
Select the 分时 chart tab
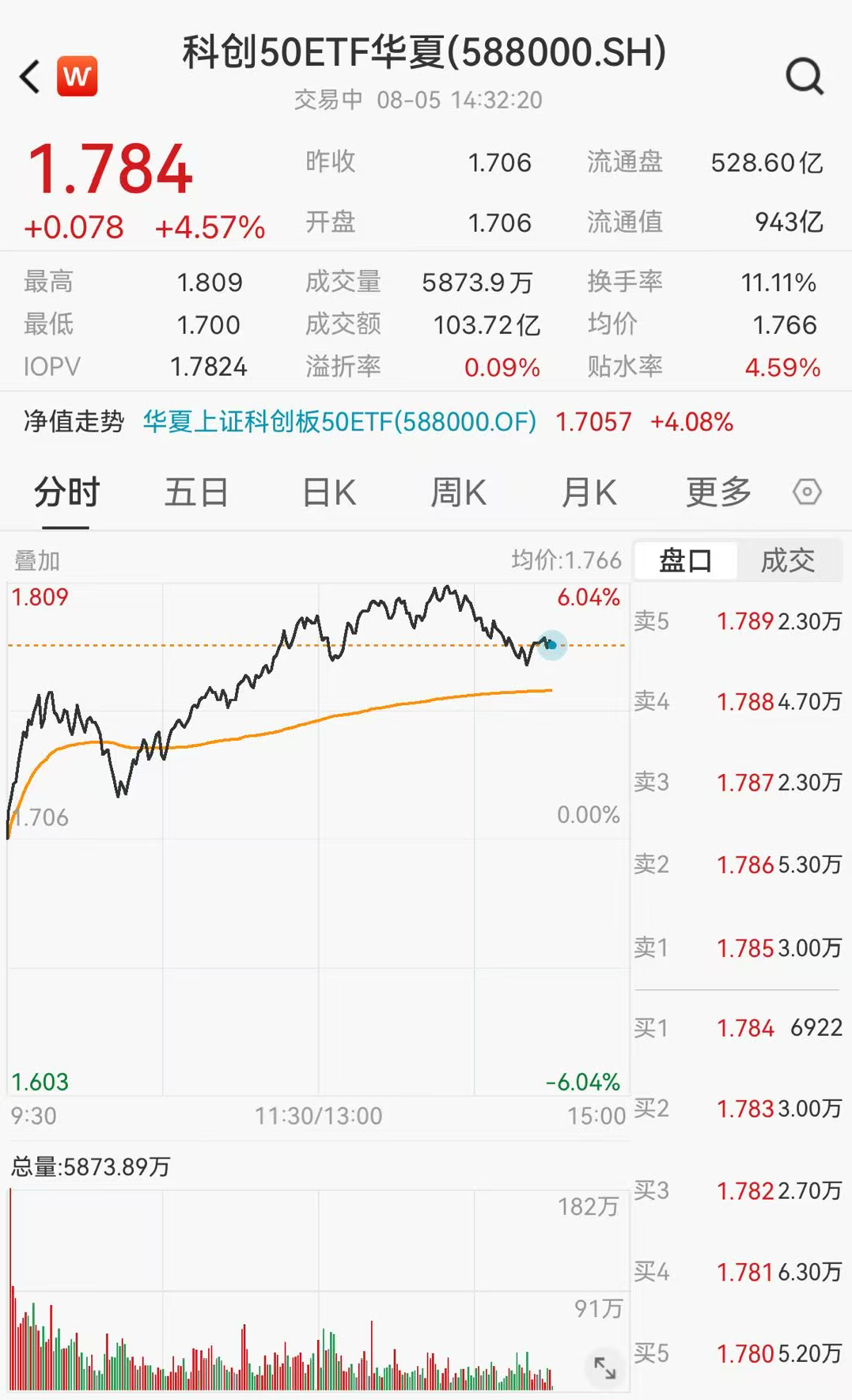tap(66, 492)
